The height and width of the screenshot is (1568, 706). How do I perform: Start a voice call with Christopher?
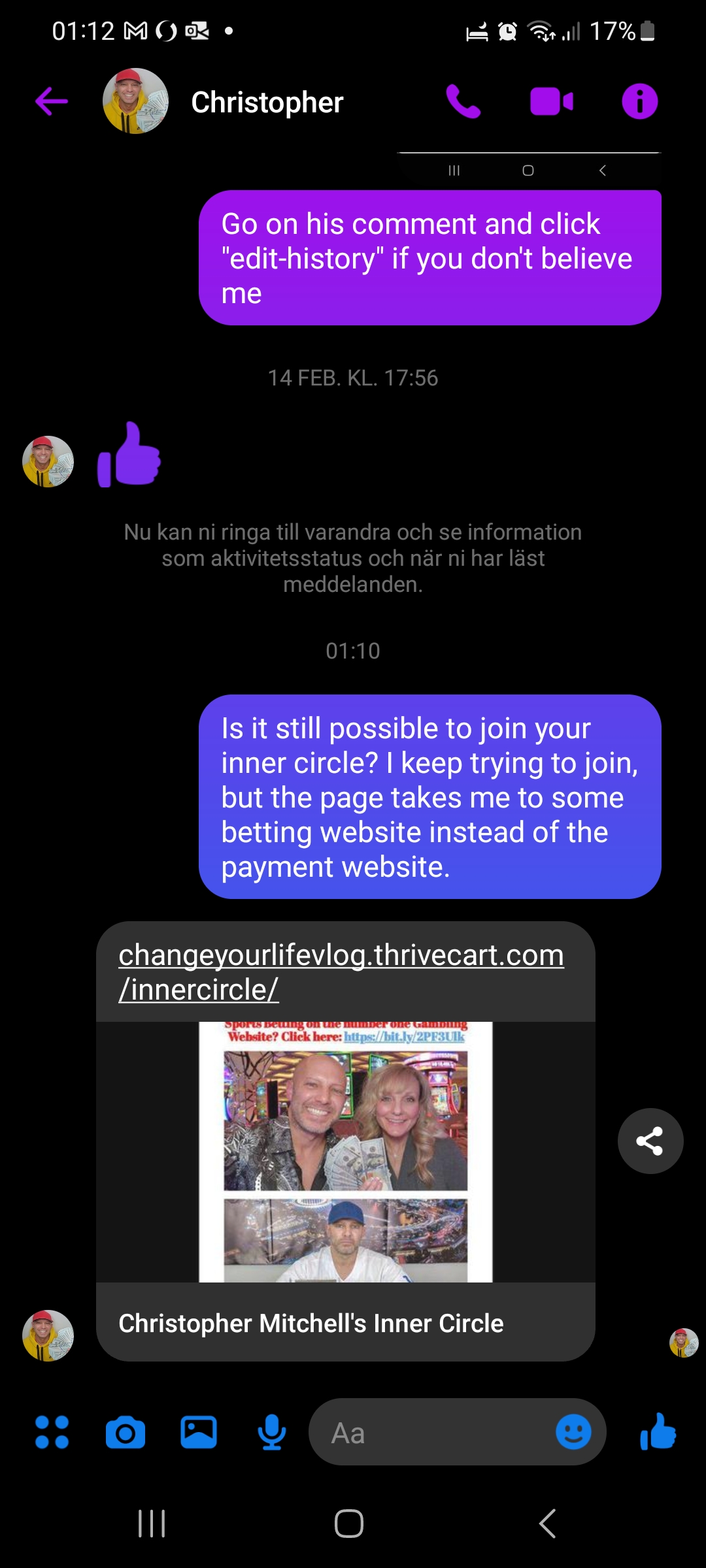click(463, 102)
